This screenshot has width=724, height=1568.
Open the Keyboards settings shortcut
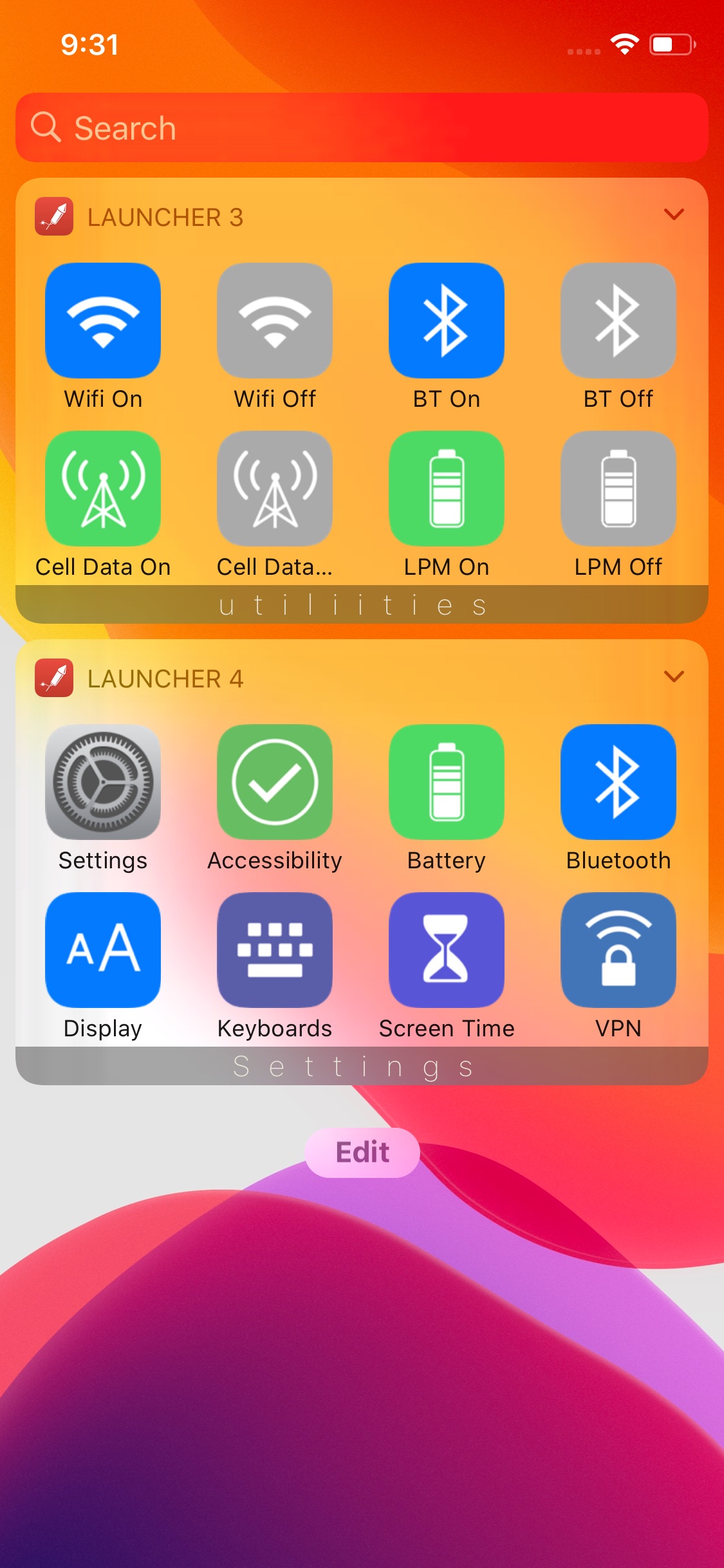pos(275,950)
